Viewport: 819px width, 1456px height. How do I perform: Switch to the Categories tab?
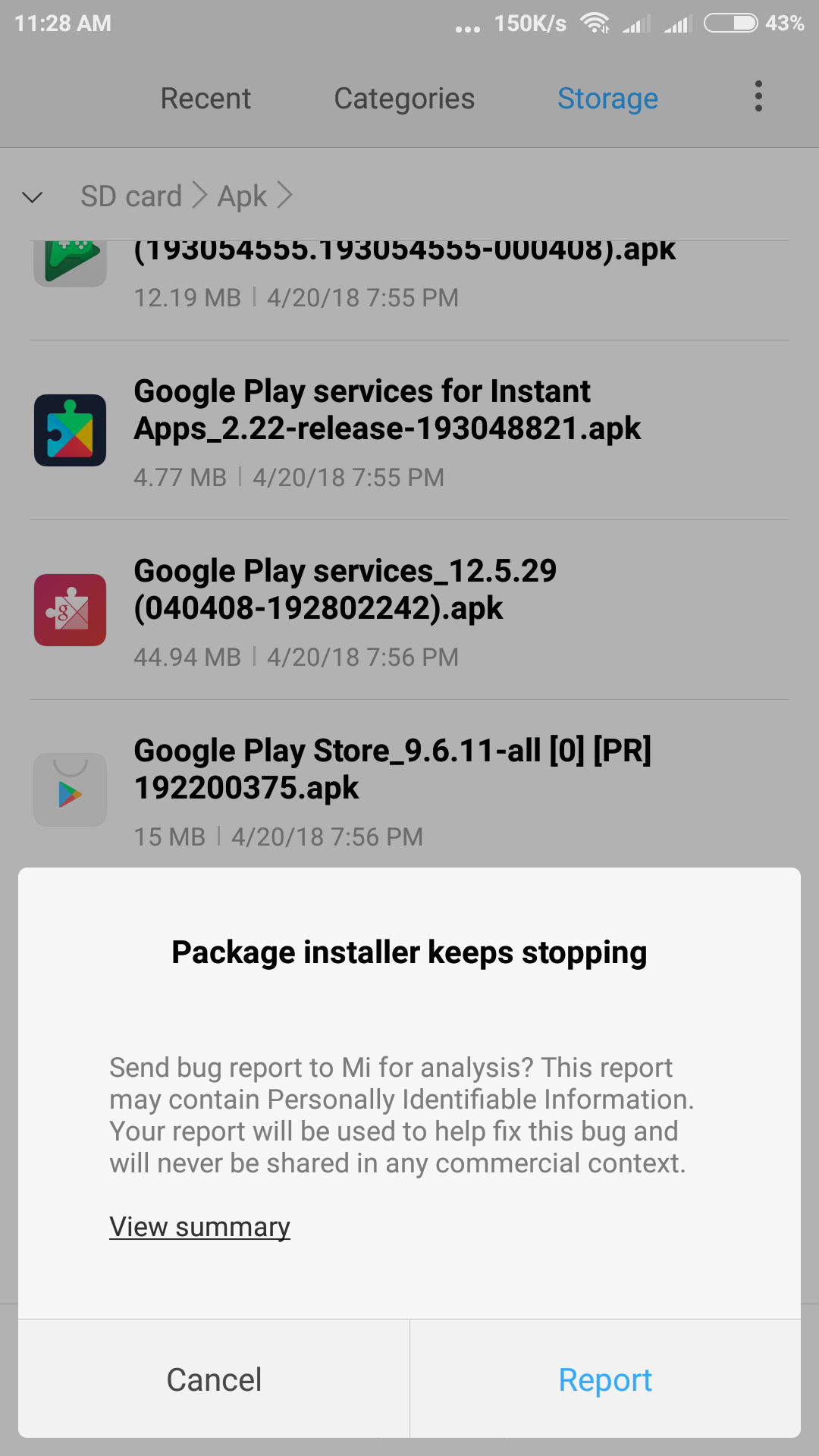click(x=404, y=99)
